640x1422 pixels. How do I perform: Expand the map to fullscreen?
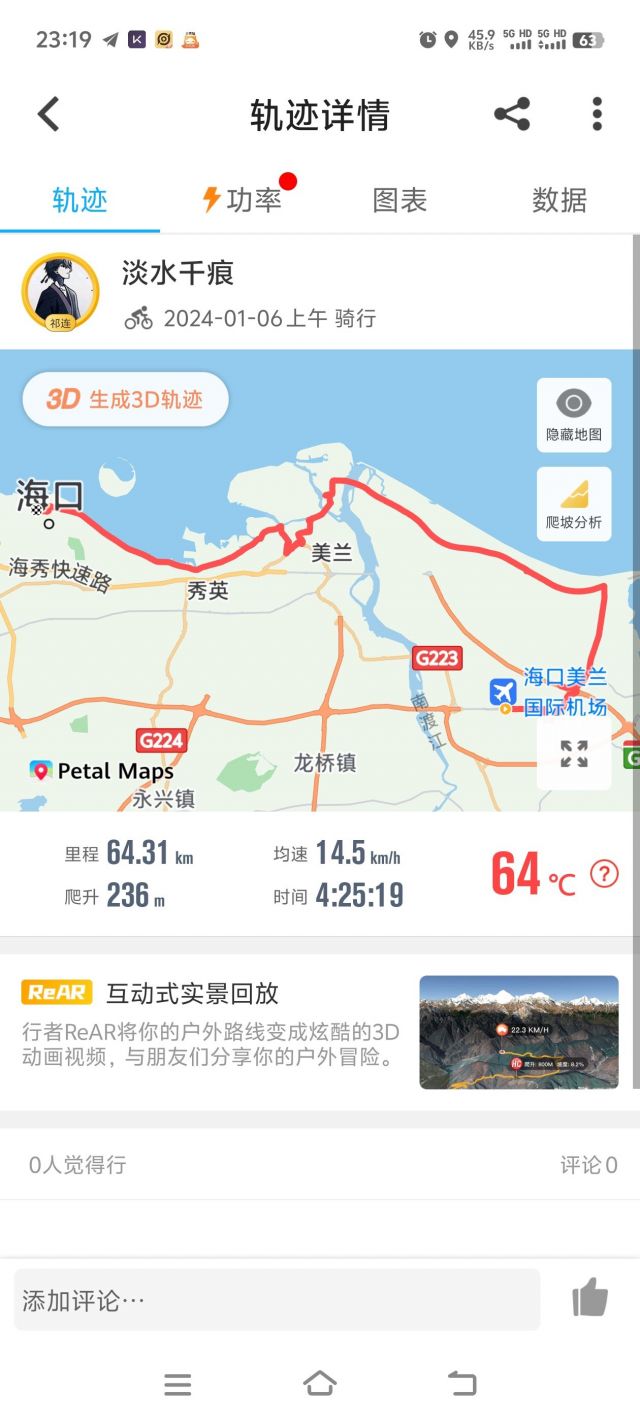(x=574, y=754)
